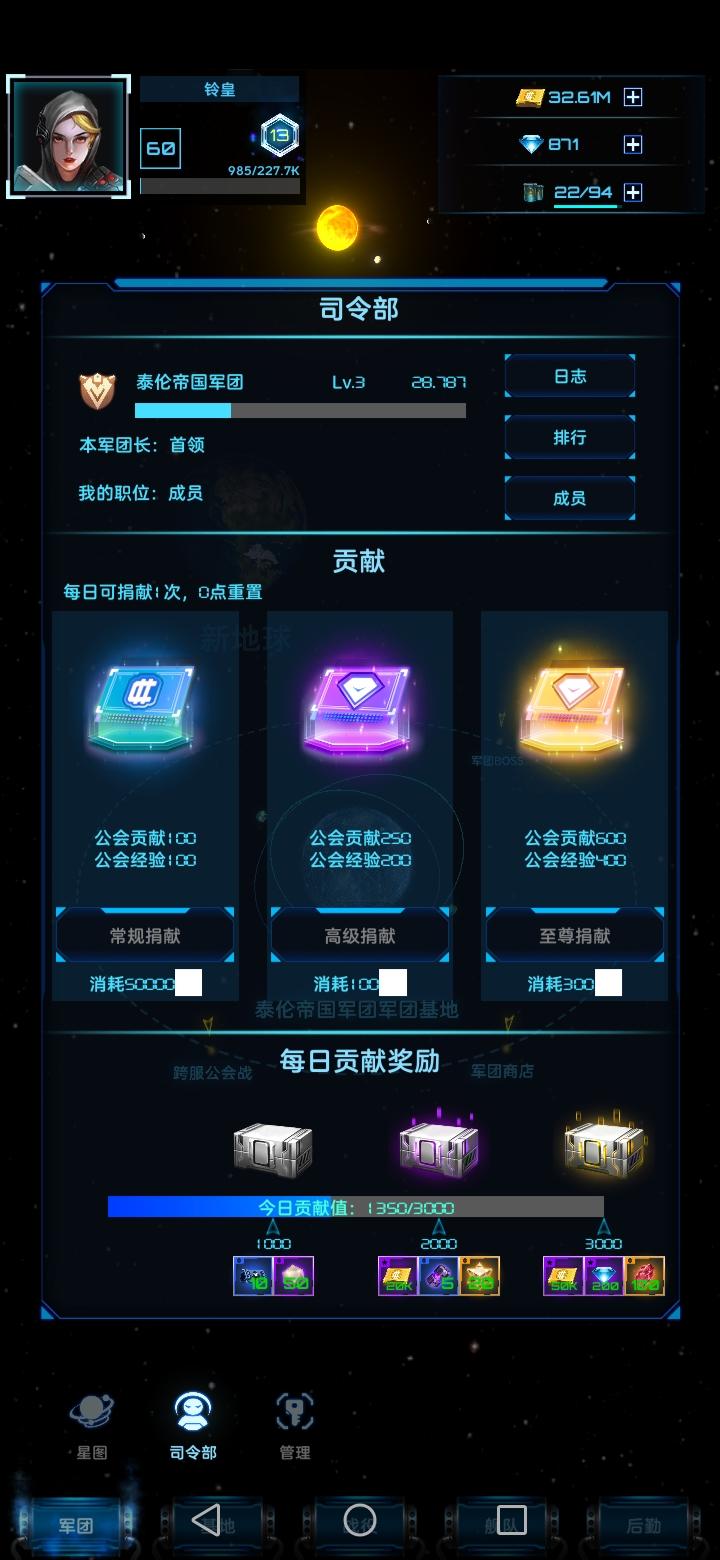720x1560 pixels.
Task: Open the player avatar profile
Action: pyautogui.click(x=69, y=136)
